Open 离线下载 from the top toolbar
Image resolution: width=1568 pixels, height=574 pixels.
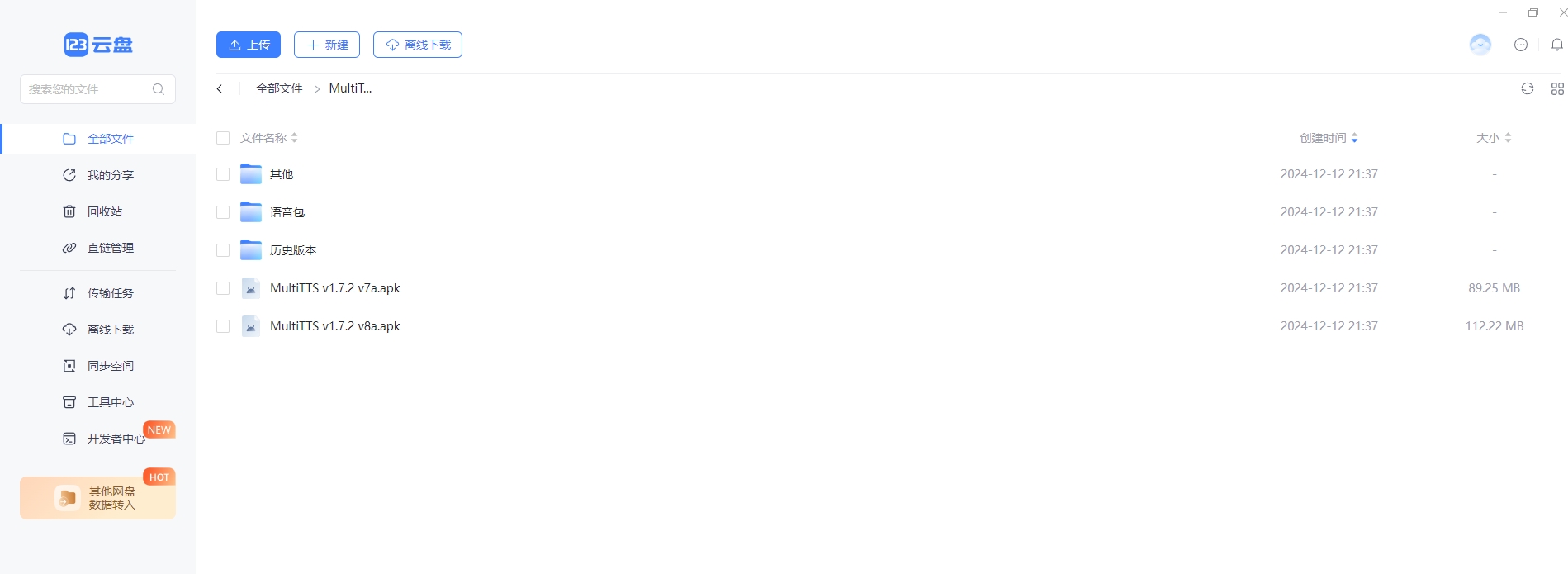(x=417, y=45)
